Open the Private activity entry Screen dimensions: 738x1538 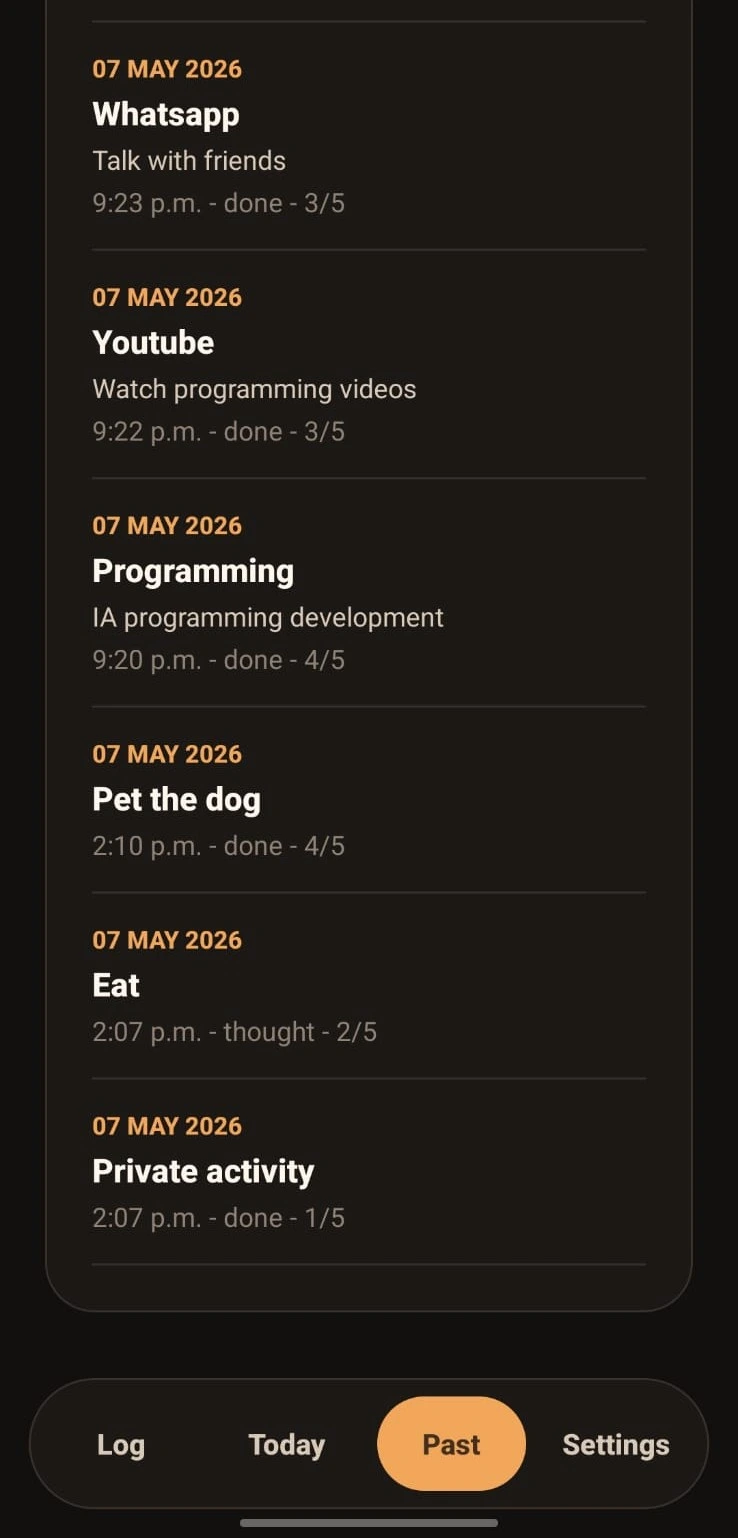[369, 1171]
